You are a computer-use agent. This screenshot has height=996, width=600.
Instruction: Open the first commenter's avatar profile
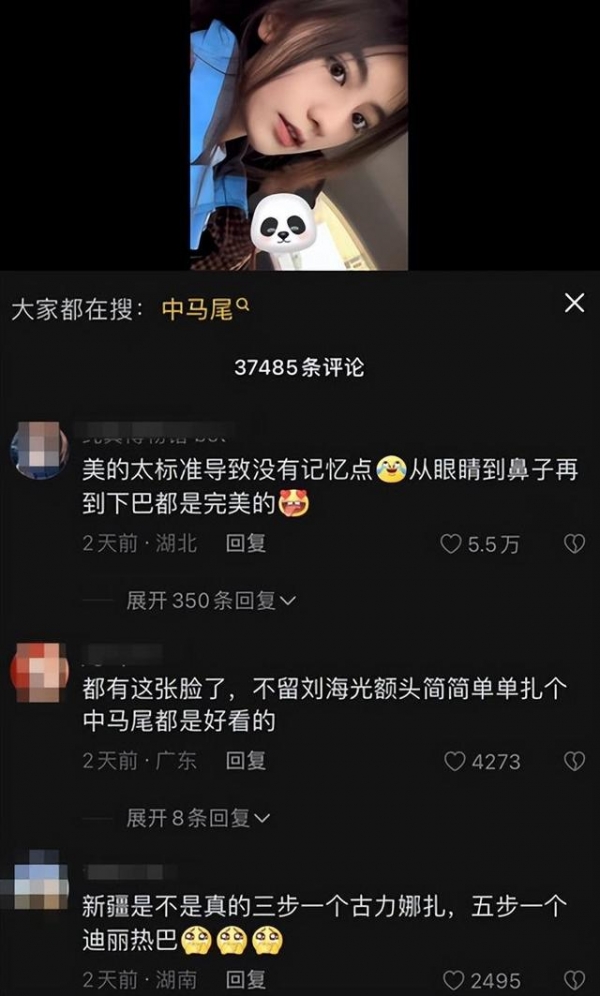pos(40,451)
